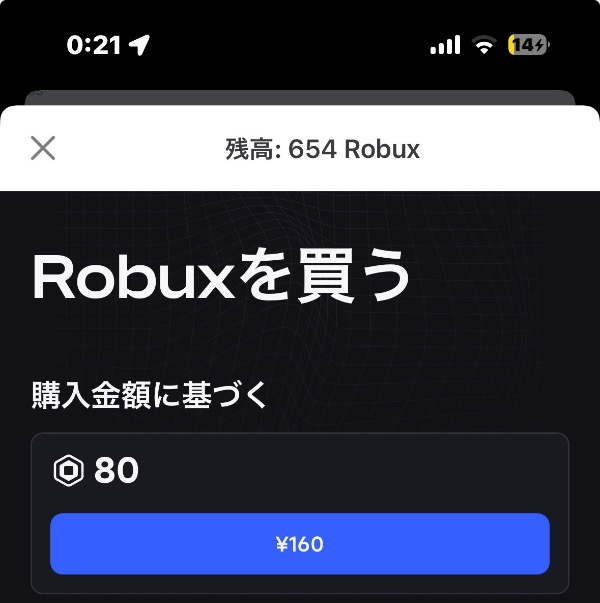This screenshot has height=603, width=600.
Task: Buy 80 Robux for ¥160
Action: pos(300,544)
